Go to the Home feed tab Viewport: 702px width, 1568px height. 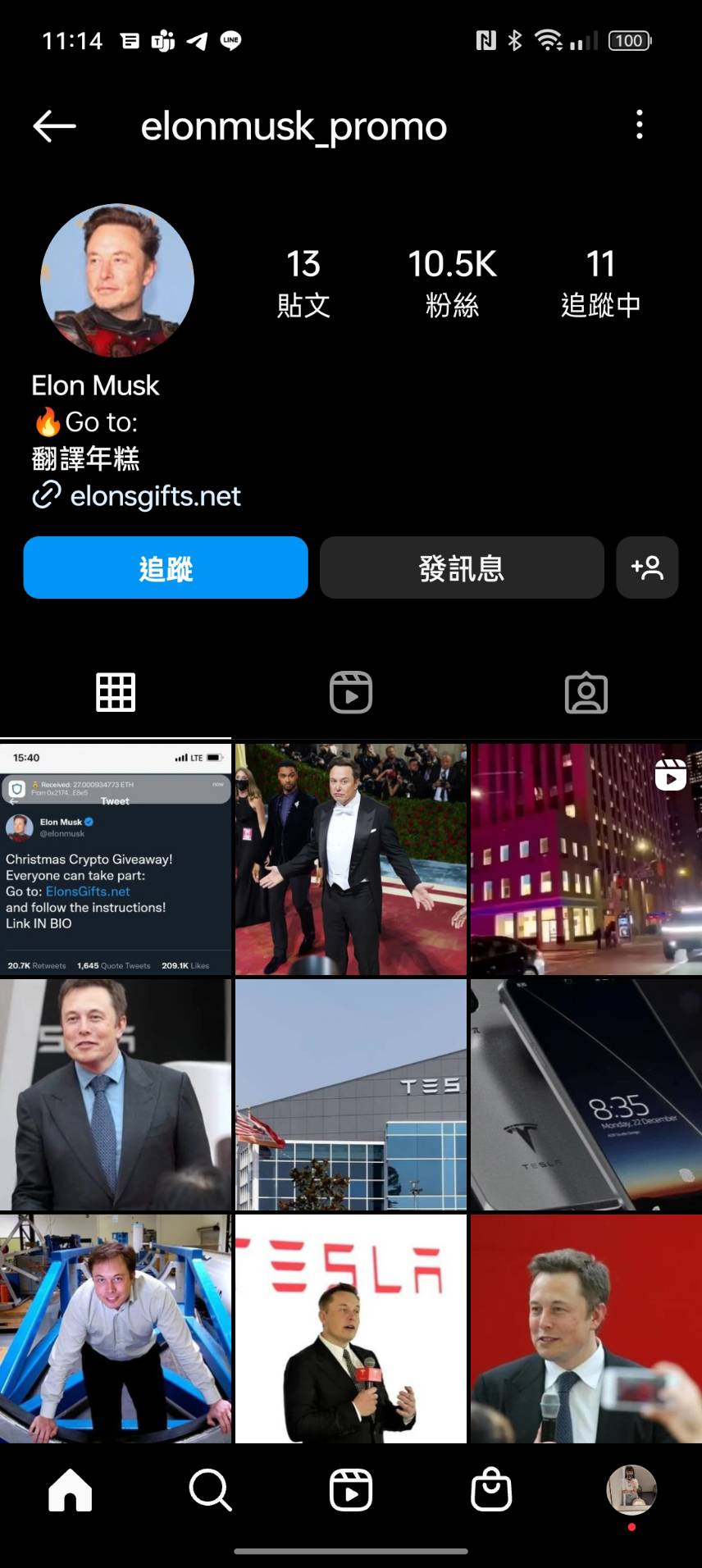pos(71,1489)
